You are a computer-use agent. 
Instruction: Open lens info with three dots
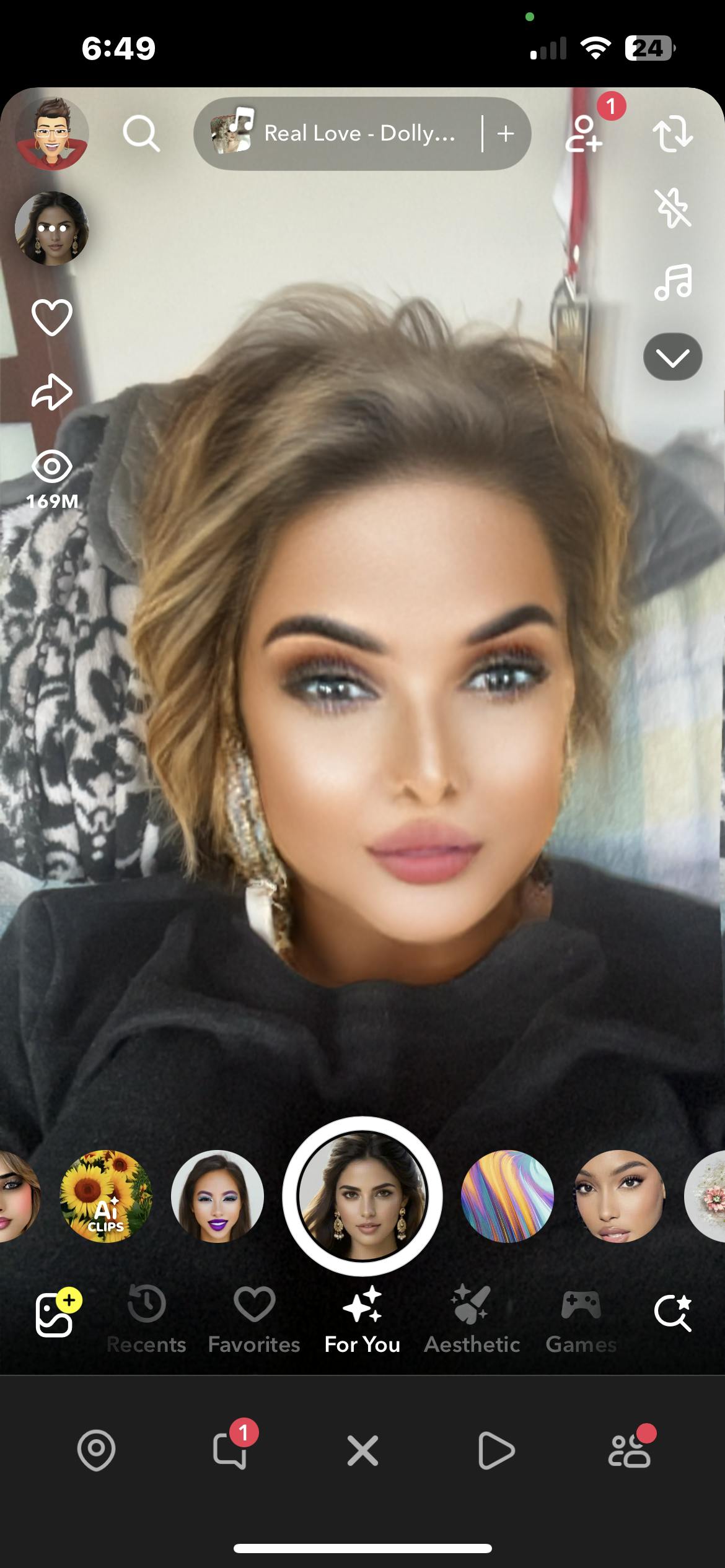pos(52,229)
